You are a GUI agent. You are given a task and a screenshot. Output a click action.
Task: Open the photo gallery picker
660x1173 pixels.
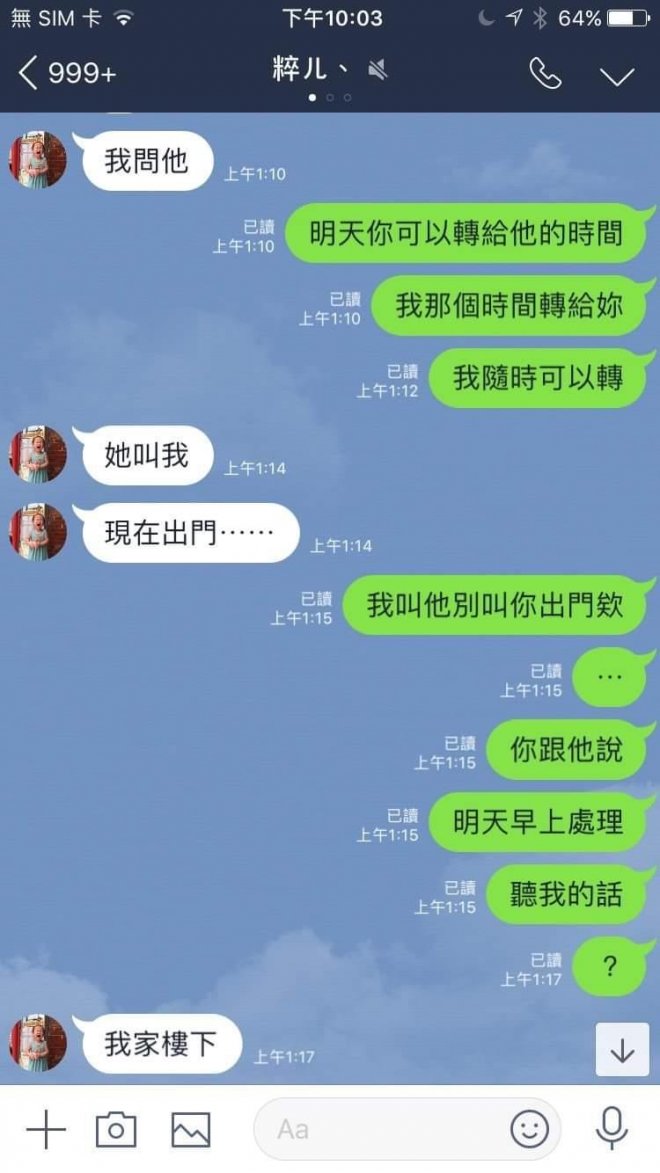[x=191, y=1130]
